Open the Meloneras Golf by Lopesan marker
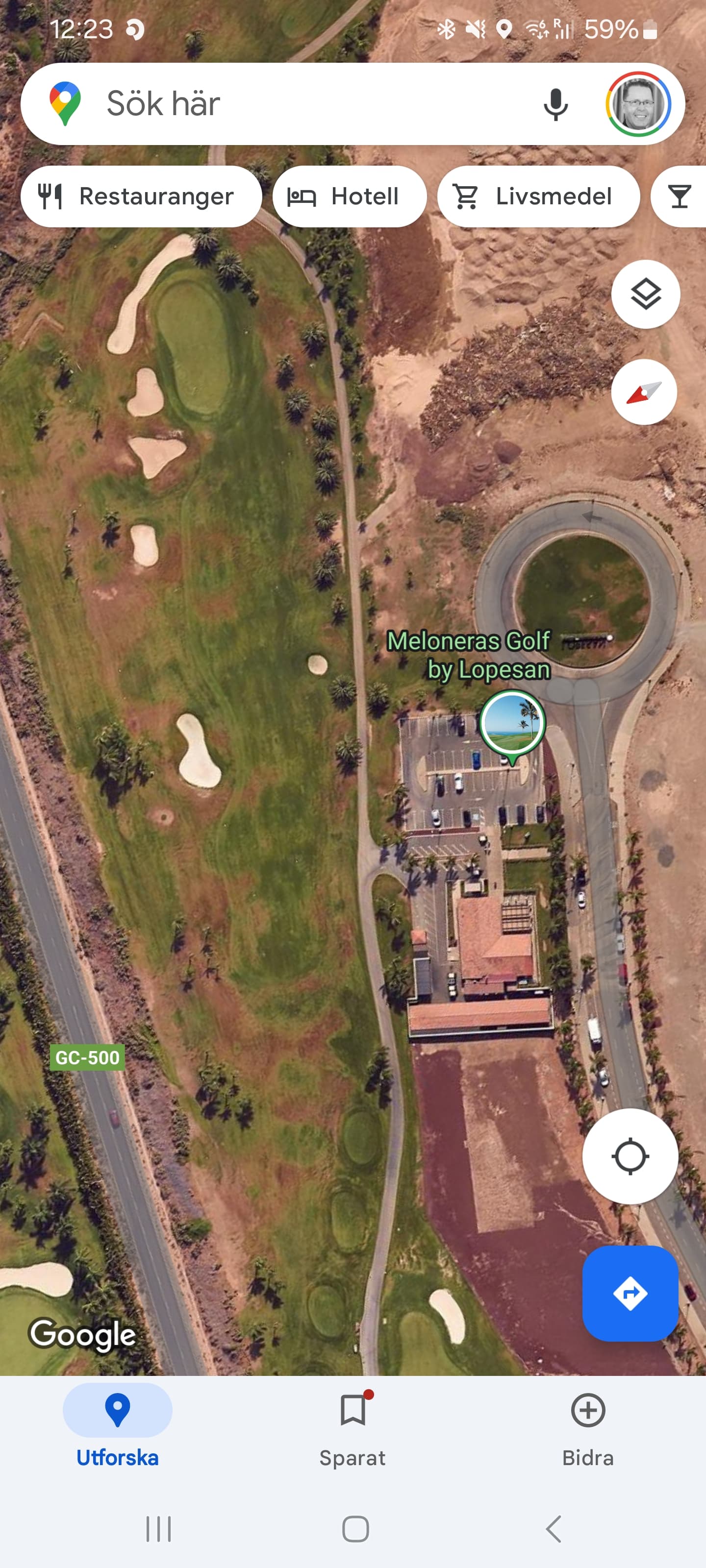This screenshot has width=706, height=1568. tap(512, 724)
